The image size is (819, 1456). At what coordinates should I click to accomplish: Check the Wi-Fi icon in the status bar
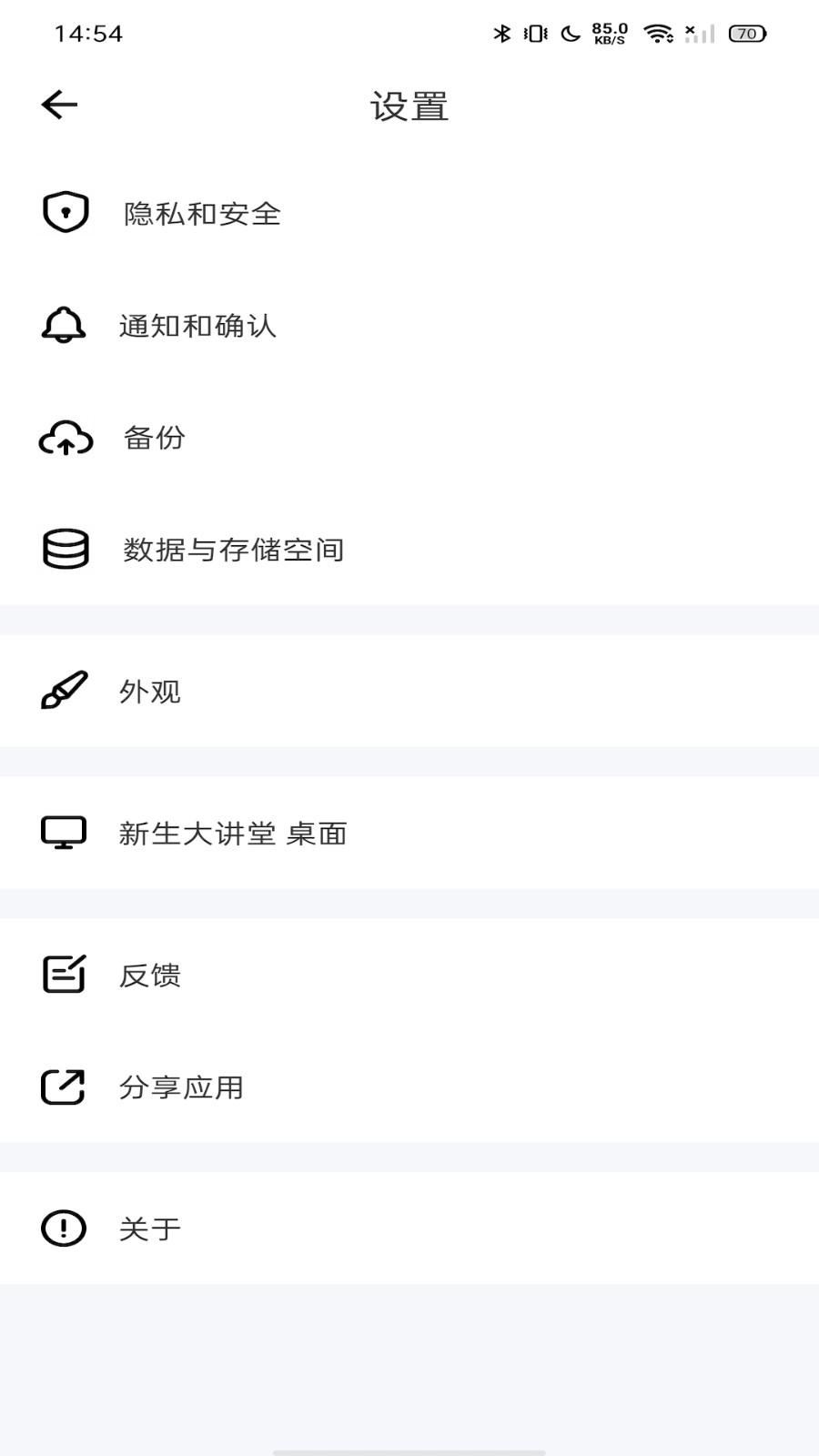657,33
